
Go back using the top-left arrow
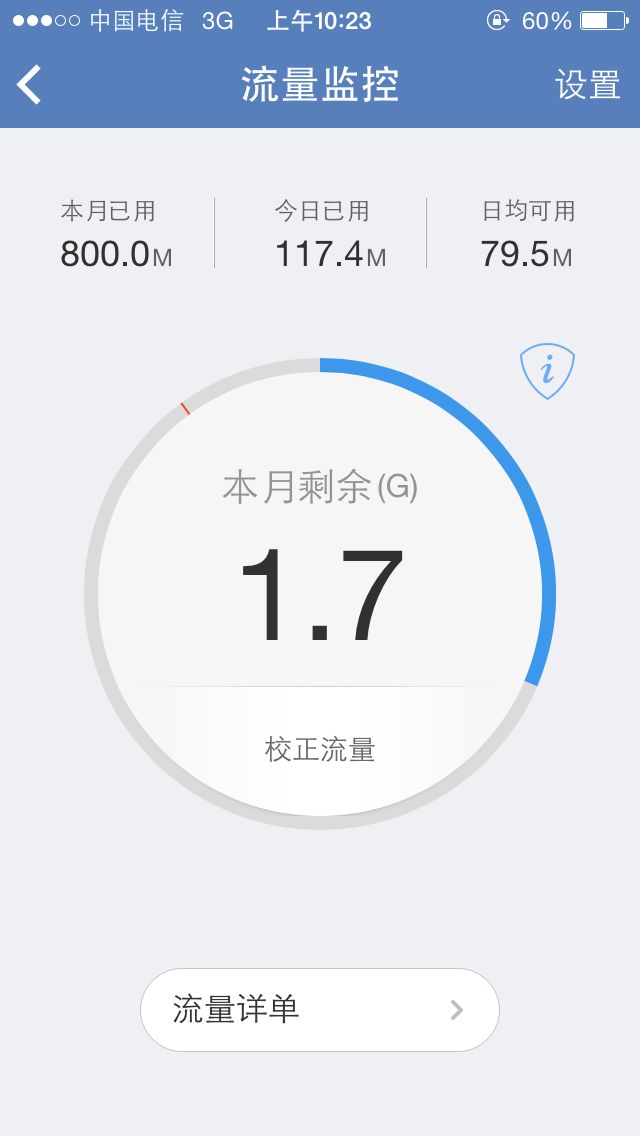(x=30, y=85)
